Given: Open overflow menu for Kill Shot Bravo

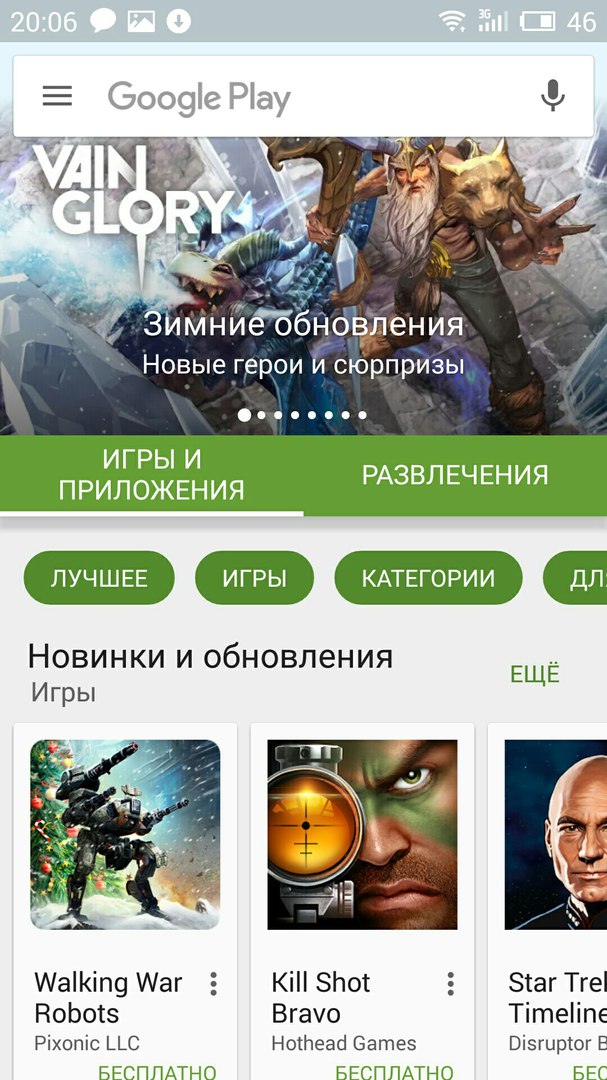Looking at the screenshot, I should tap(450, 984).
